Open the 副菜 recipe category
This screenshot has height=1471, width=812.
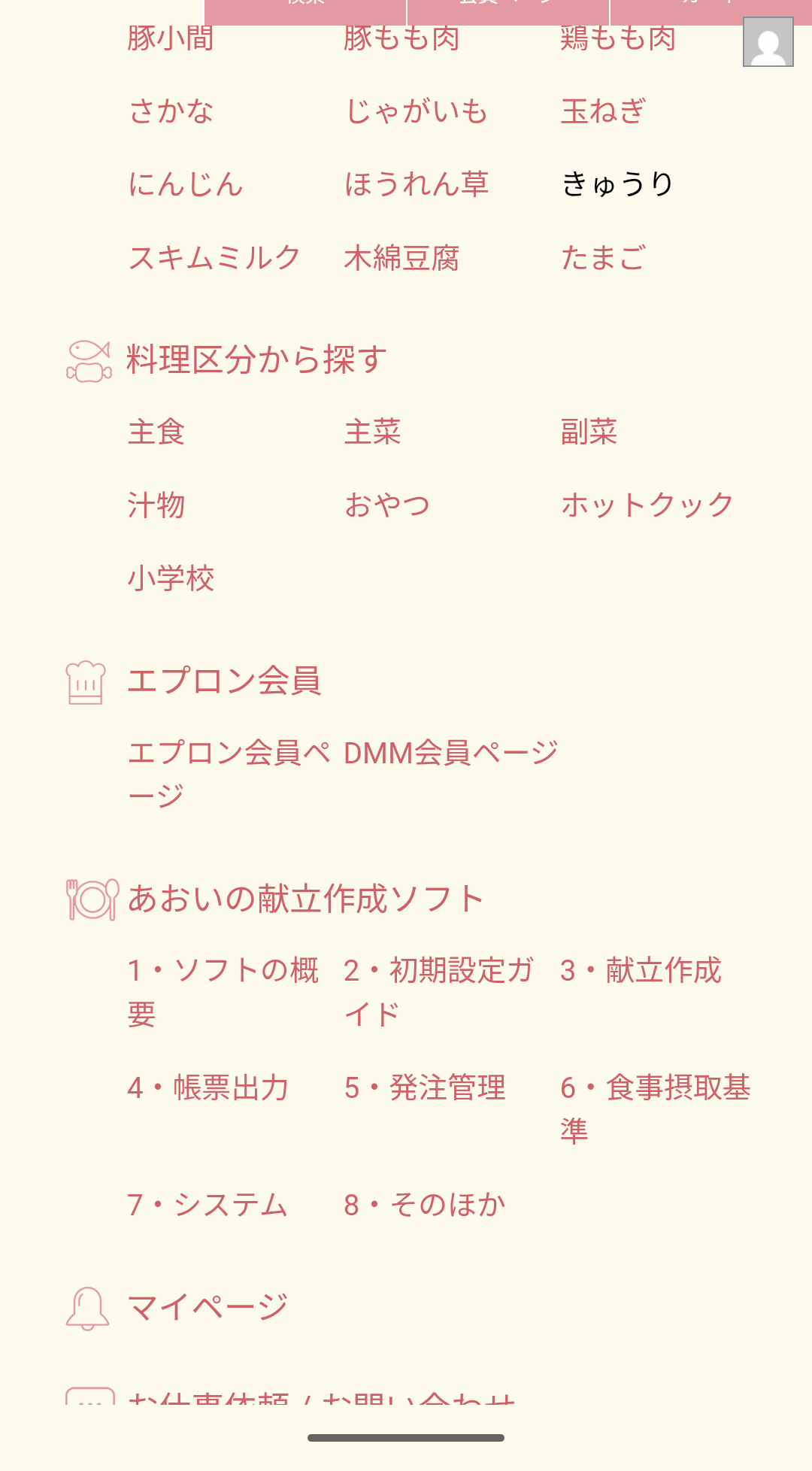tap(589, 432)
